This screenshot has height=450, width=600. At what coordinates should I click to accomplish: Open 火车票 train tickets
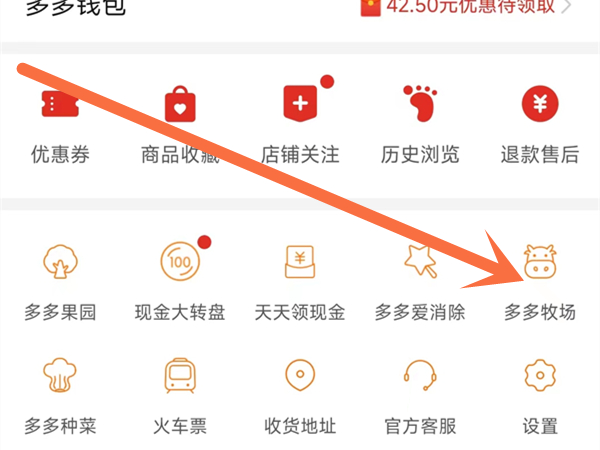pyautogui.click(x=180, y=397)
